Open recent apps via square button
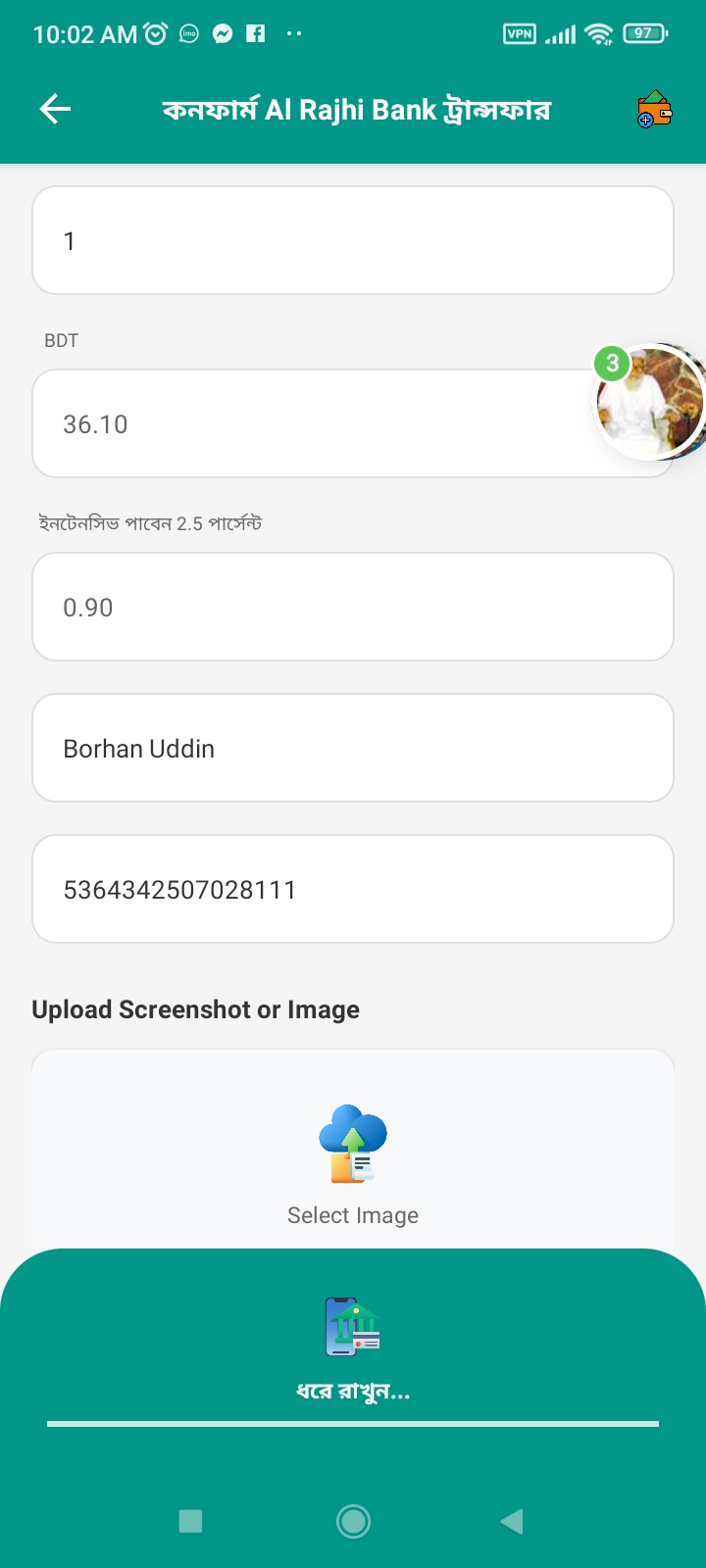This screenshot has width=706, height=1568. pos(190,1521)
